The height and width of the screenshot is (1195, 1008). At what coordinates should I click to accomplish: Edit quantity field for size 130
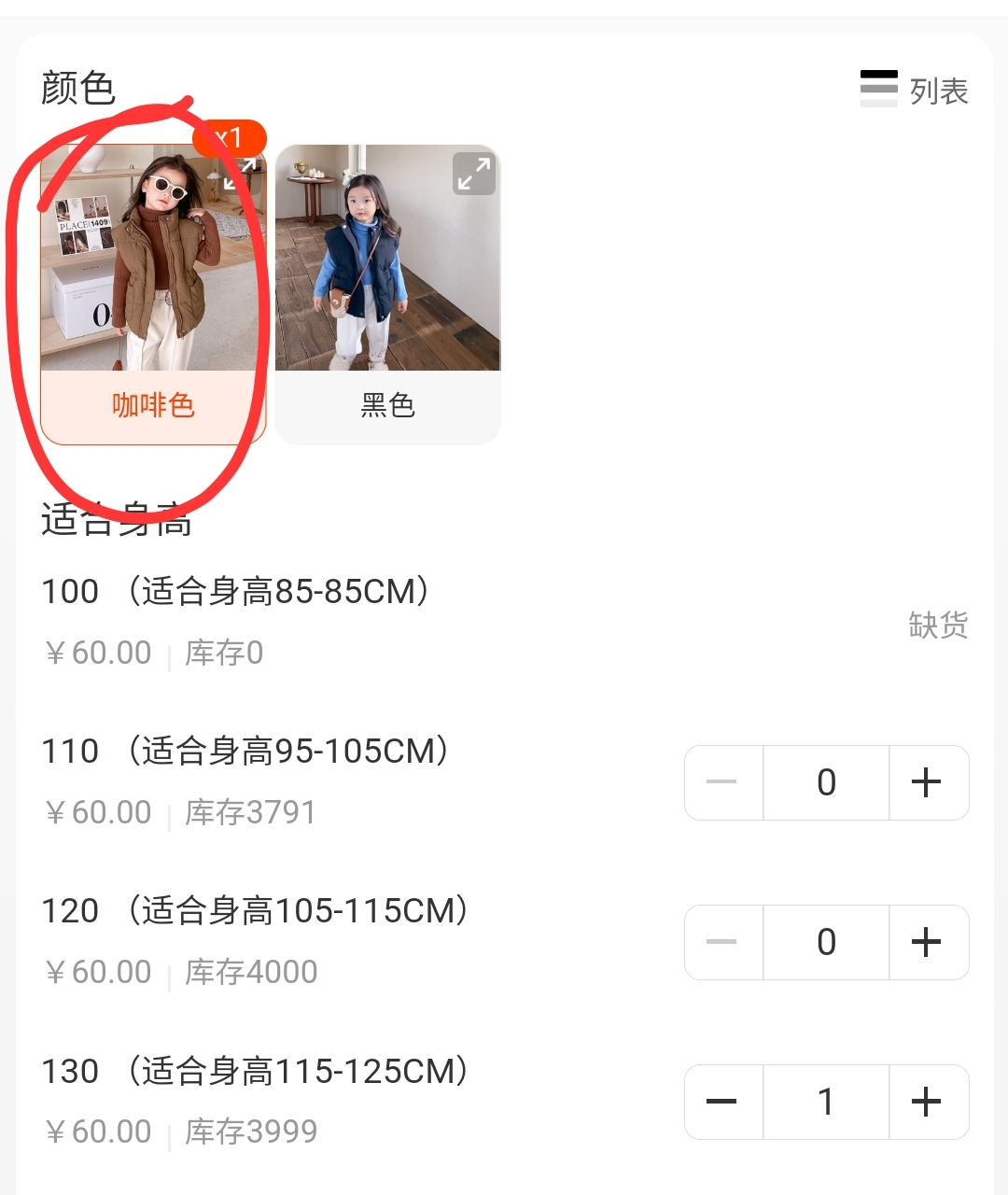826,1102
